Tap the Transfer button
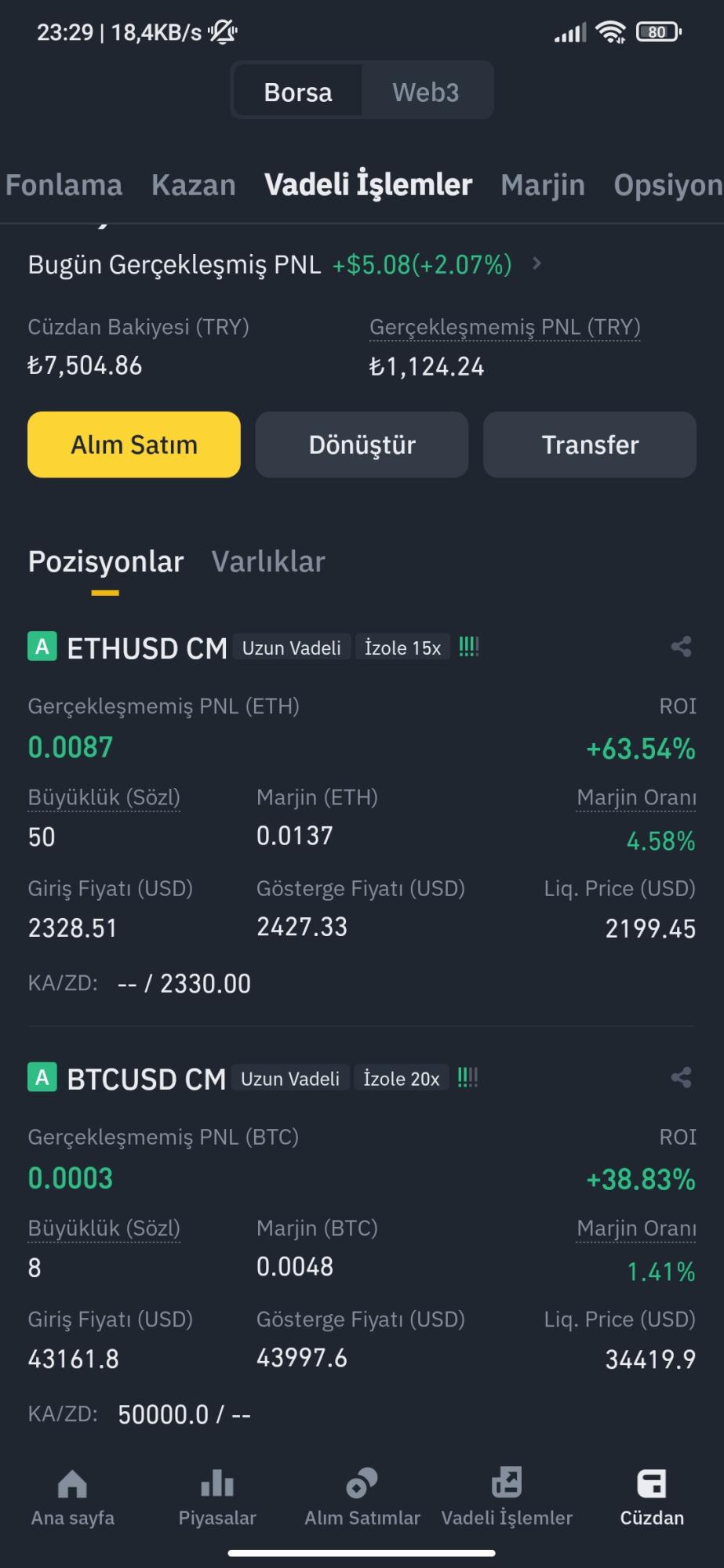This screenshot has height=1568, width=724. (x=590, y=445)
